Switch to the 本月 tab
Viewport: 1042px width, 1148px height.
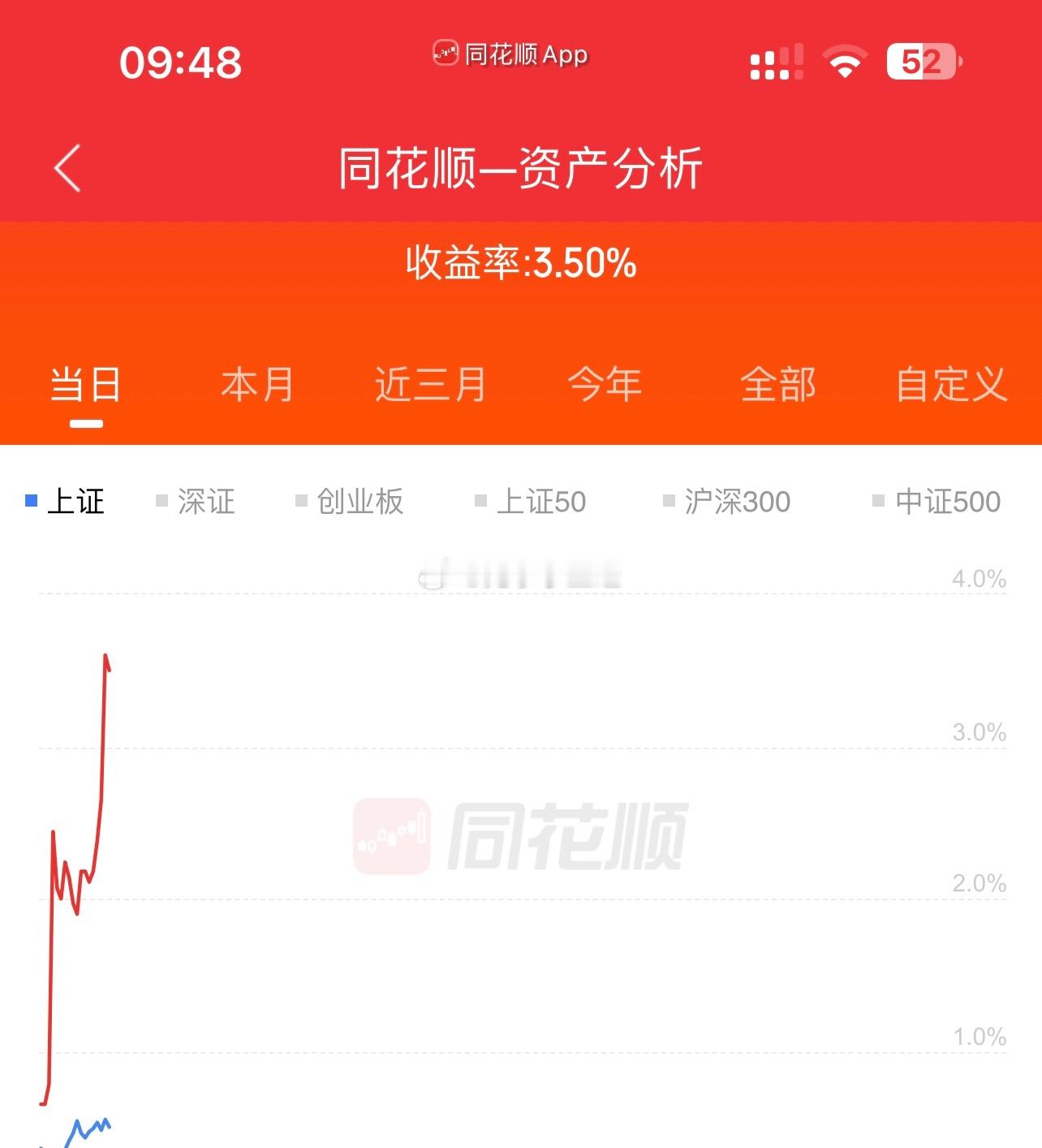point(258,385)
